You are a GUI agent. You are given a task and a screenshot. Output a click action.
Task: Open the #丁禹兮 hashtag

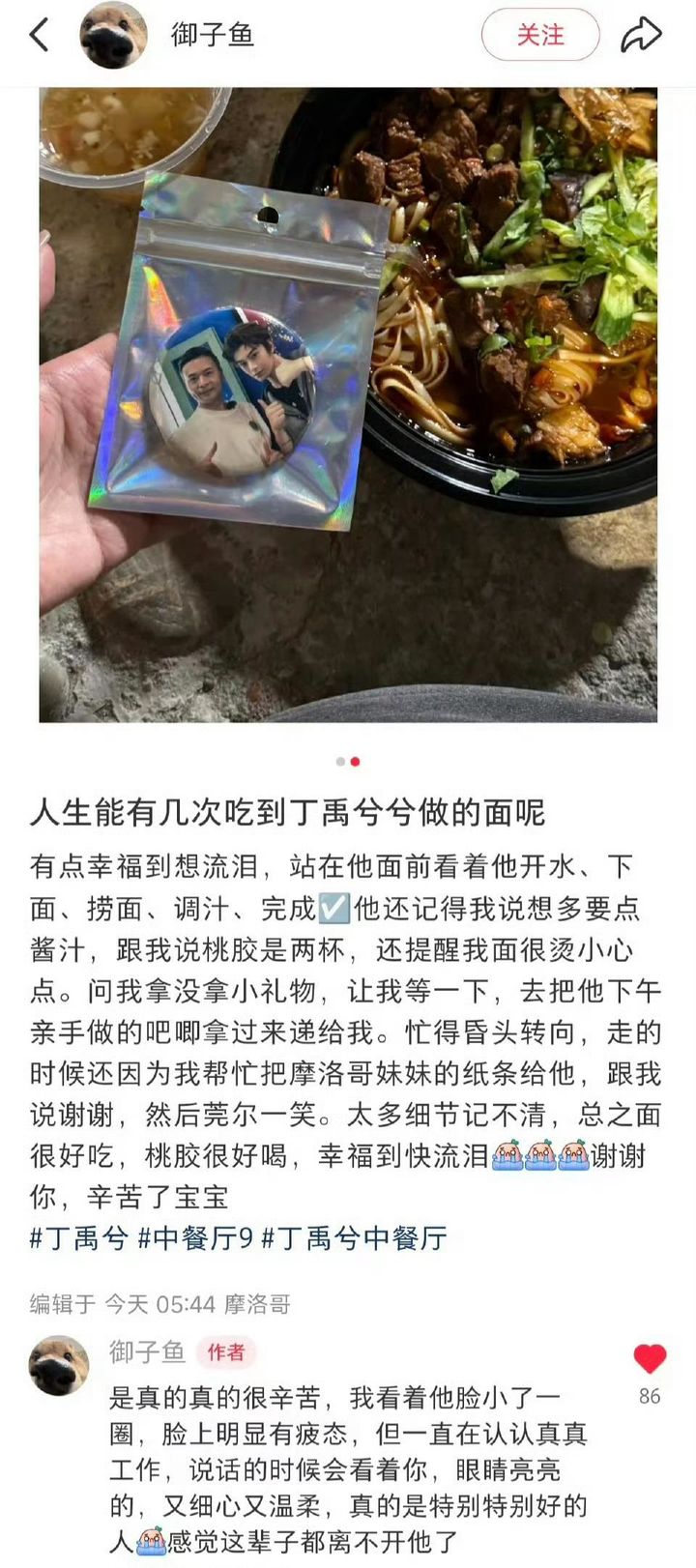point(79,1238)
